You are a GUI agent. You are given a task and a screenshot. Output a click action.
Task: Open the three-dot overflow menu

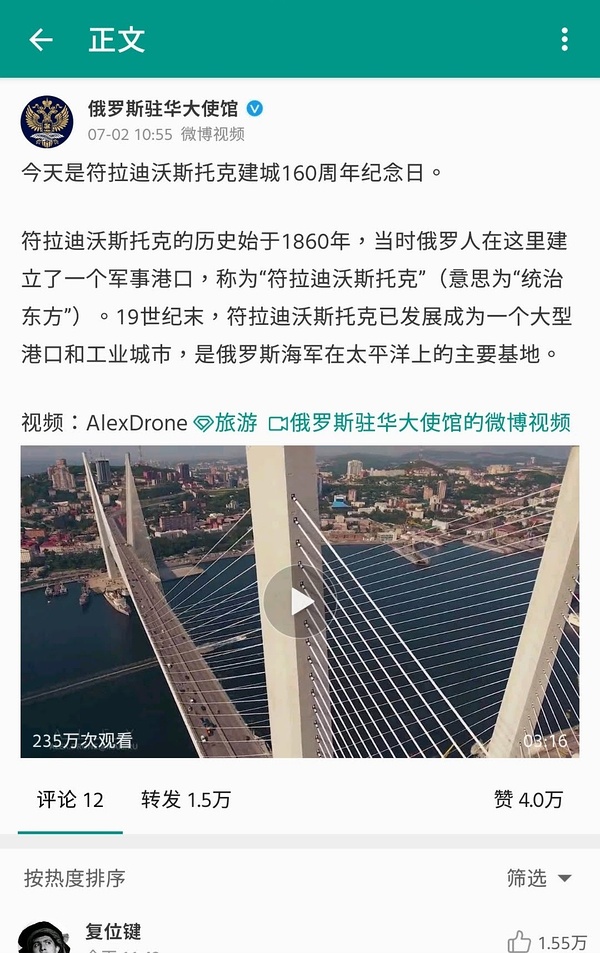[565, 39]
